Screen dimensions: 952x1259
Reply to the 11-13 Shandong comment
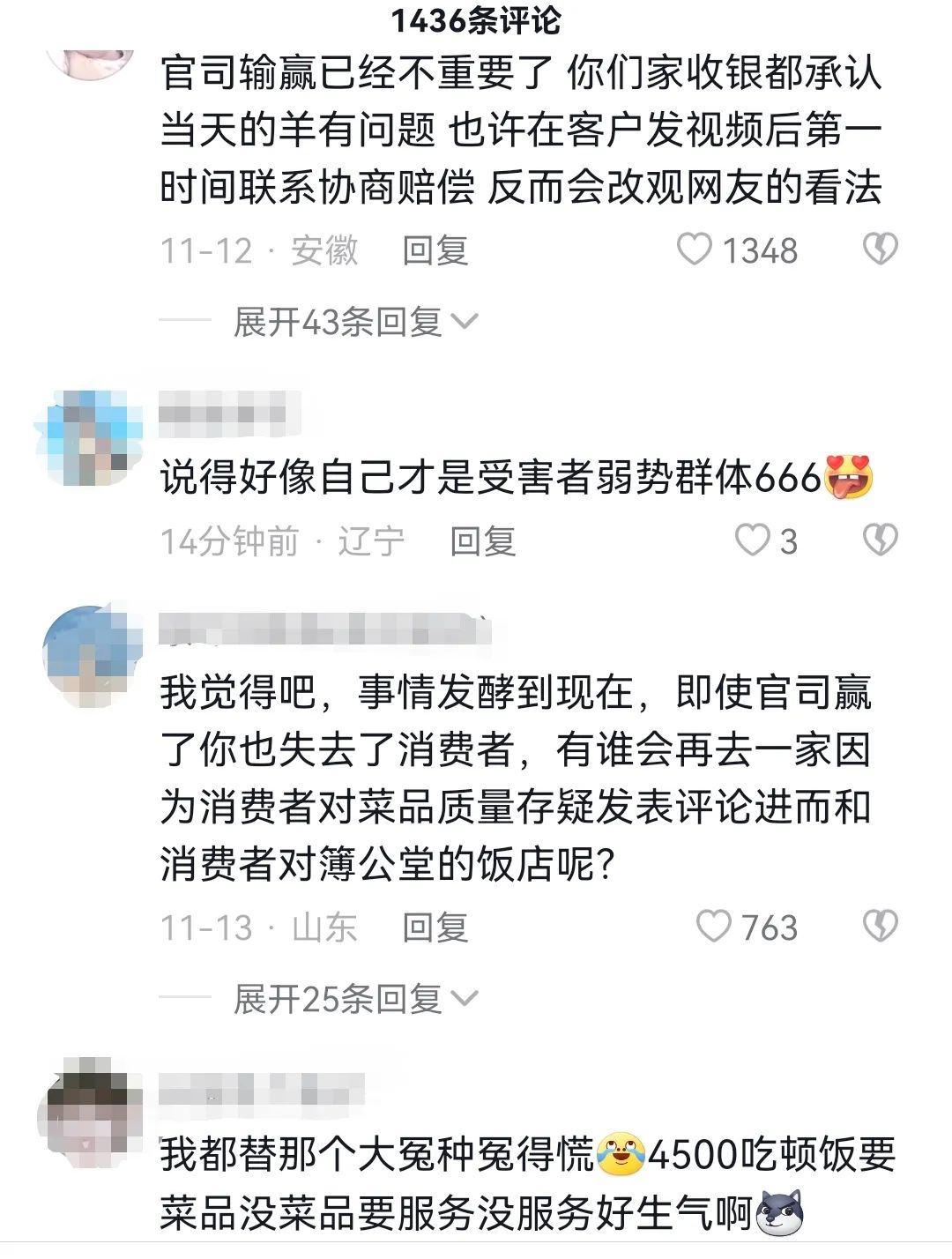point(435,927)
